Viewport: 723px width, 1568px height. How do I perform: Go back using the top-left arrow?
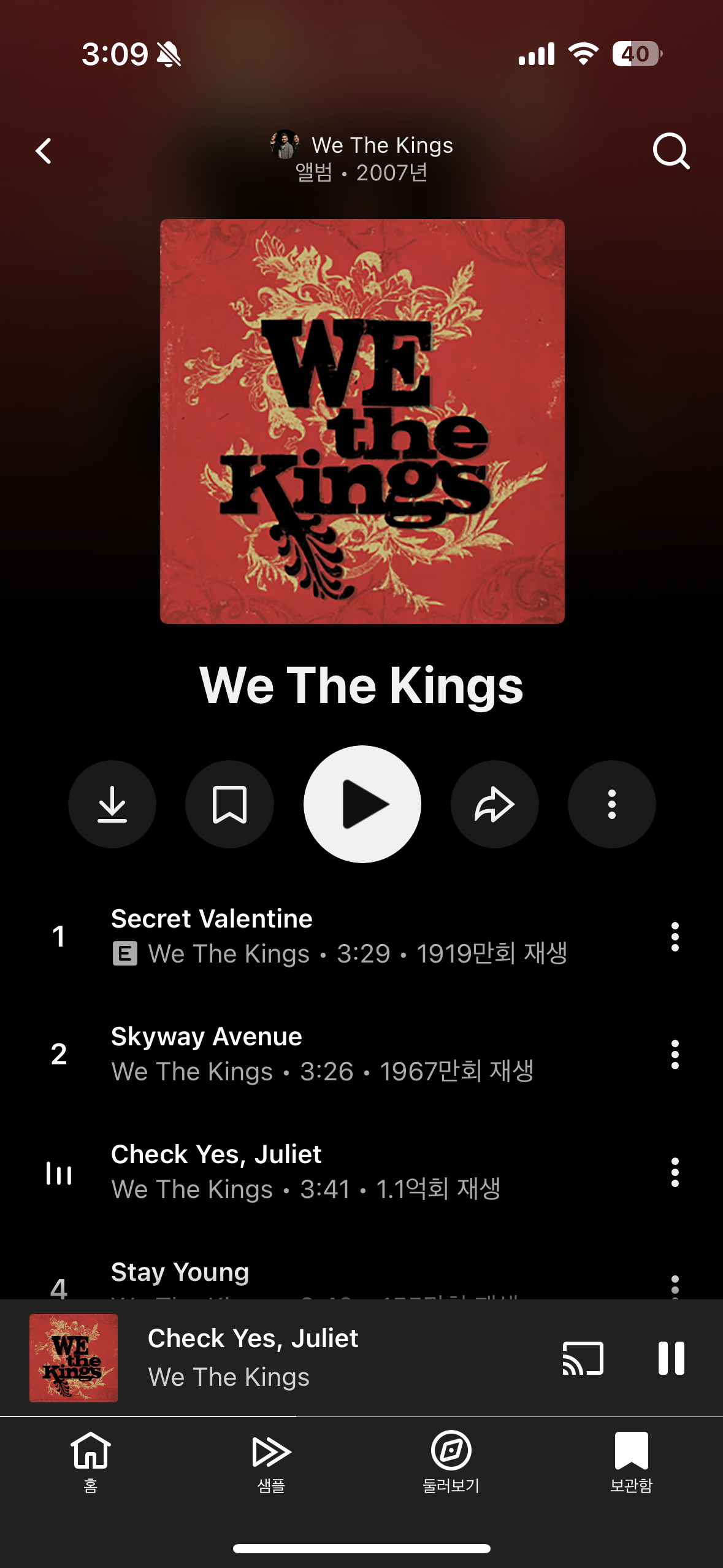44,151
